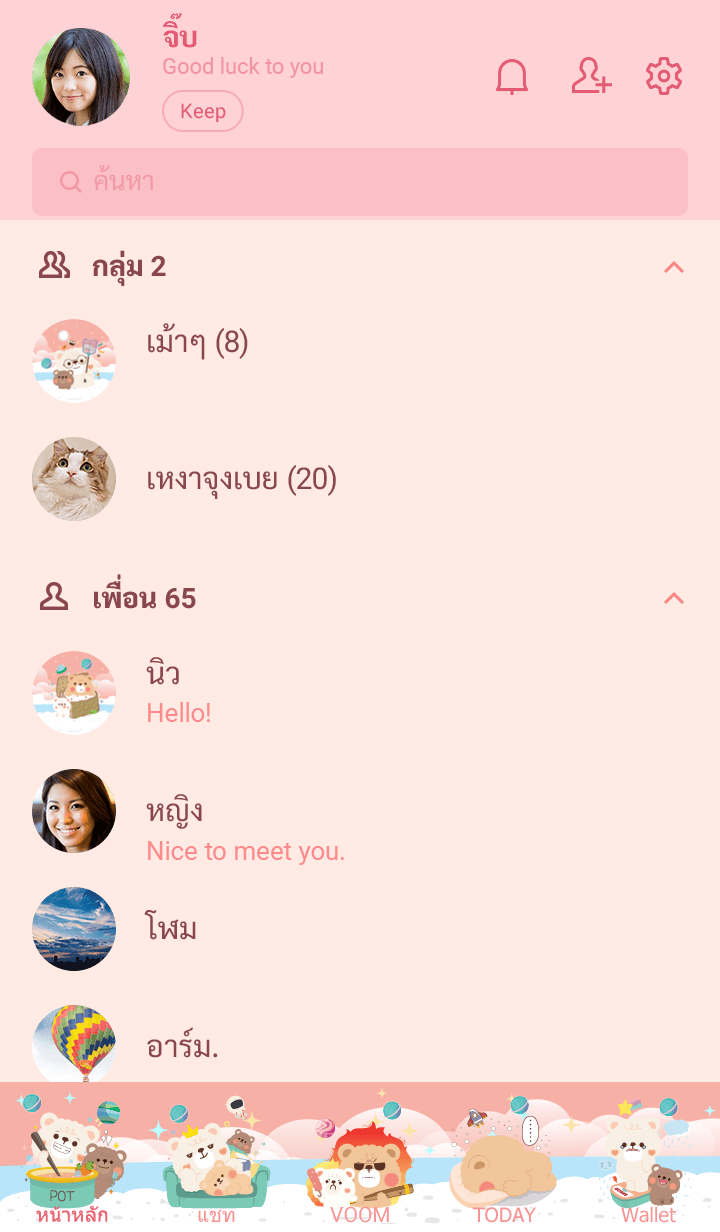Collapse the เพื่อน 65 section
This screenshot has height=1232, width=720.
(x=674, y=599)
